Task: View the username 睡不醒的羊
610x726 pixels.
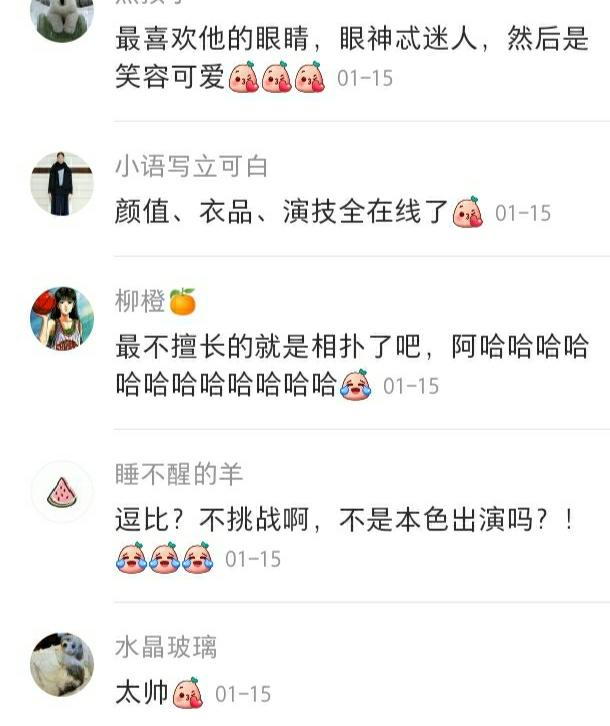Action: tap(178, 474)
